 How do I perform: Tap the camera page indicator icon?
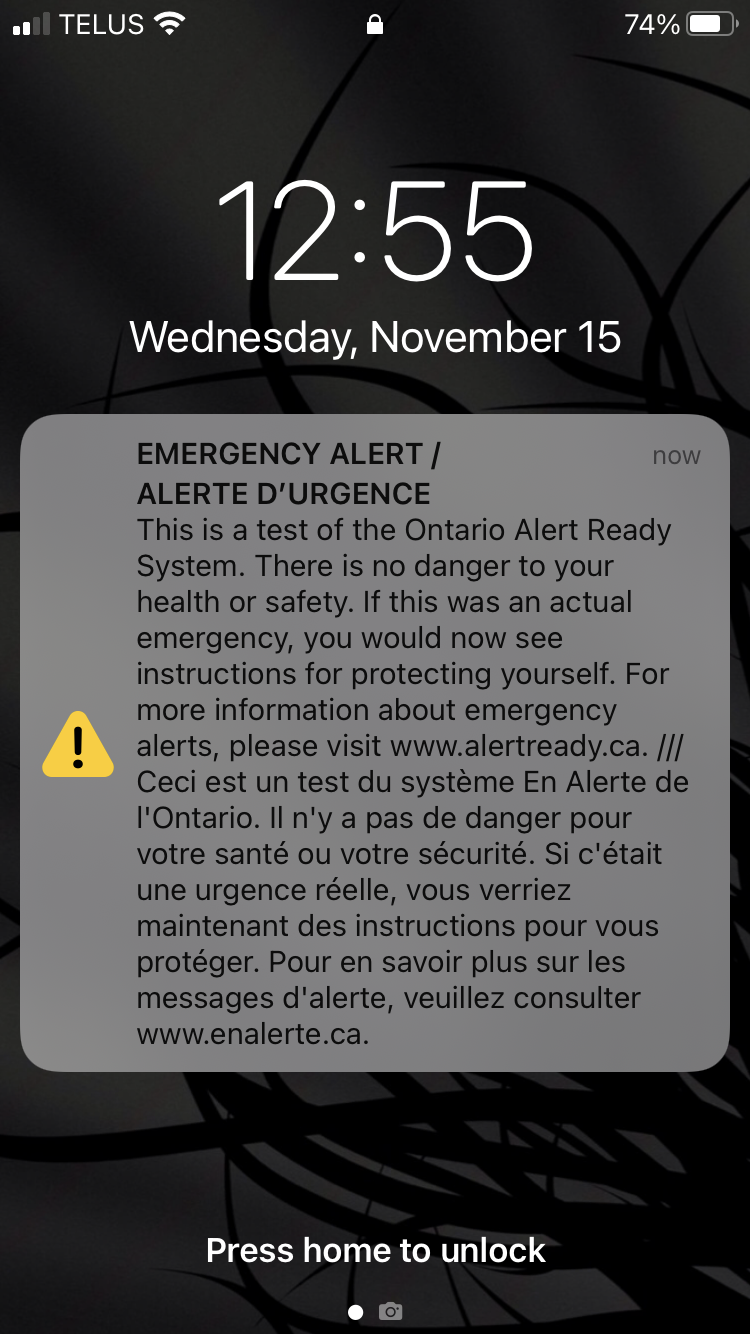coord(391,1311)
